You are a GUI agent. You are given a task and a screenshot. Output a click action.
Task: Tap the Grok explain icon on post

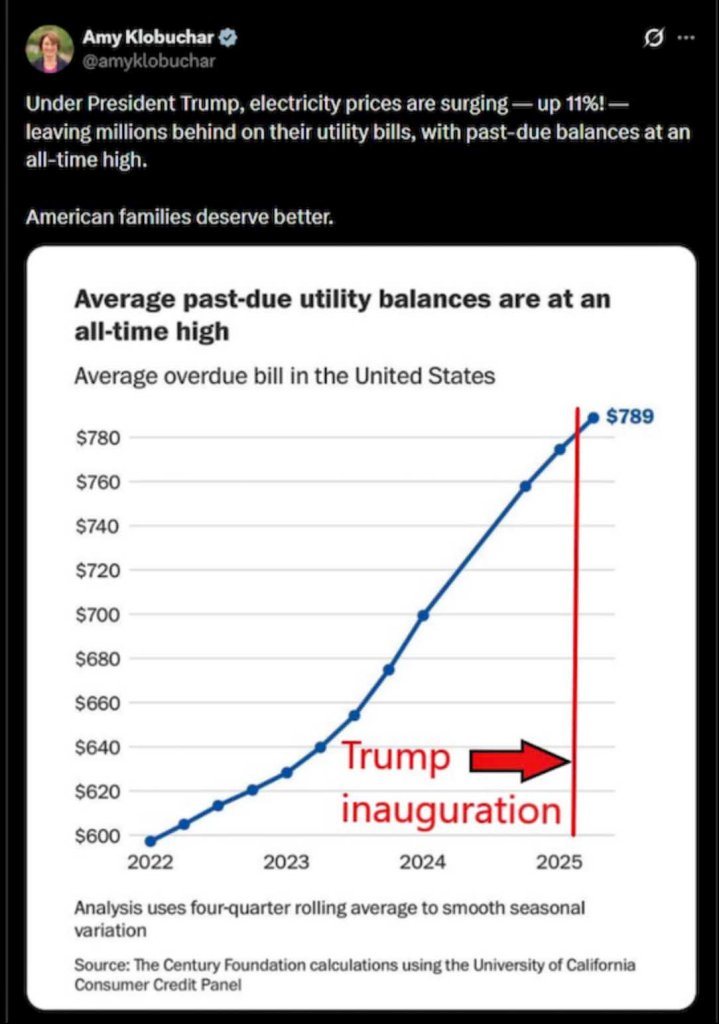(x=654, y=38)
